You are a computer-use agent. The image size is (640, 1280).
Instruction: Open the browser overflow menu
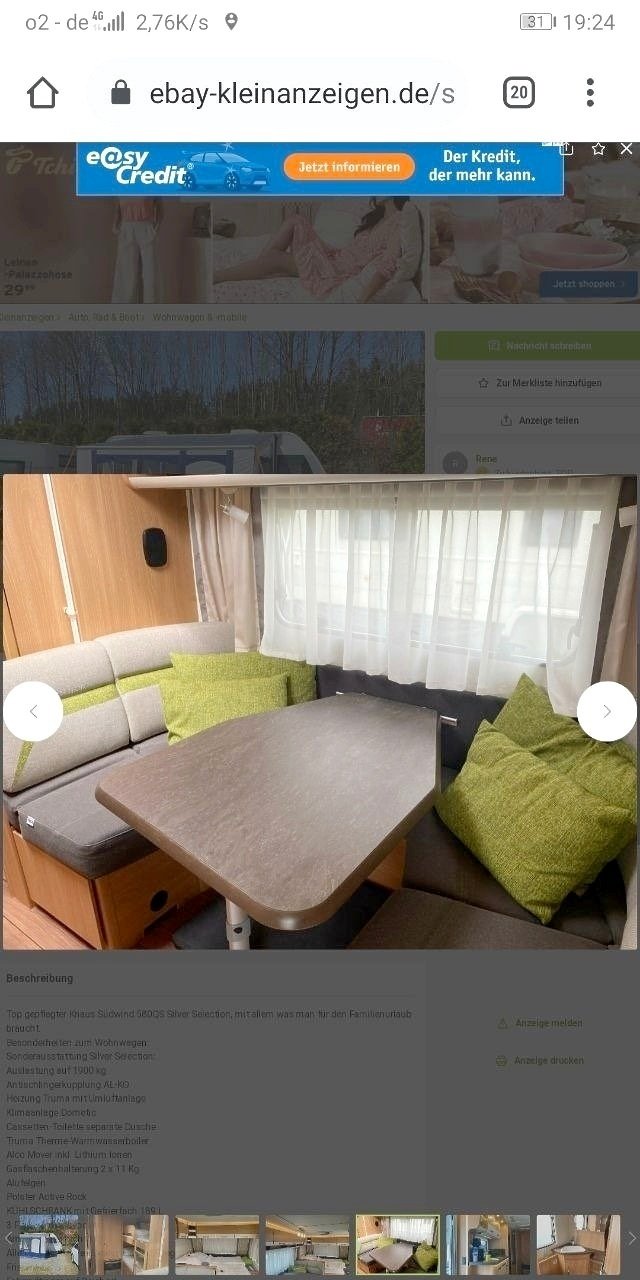click(x=590, y=94)
